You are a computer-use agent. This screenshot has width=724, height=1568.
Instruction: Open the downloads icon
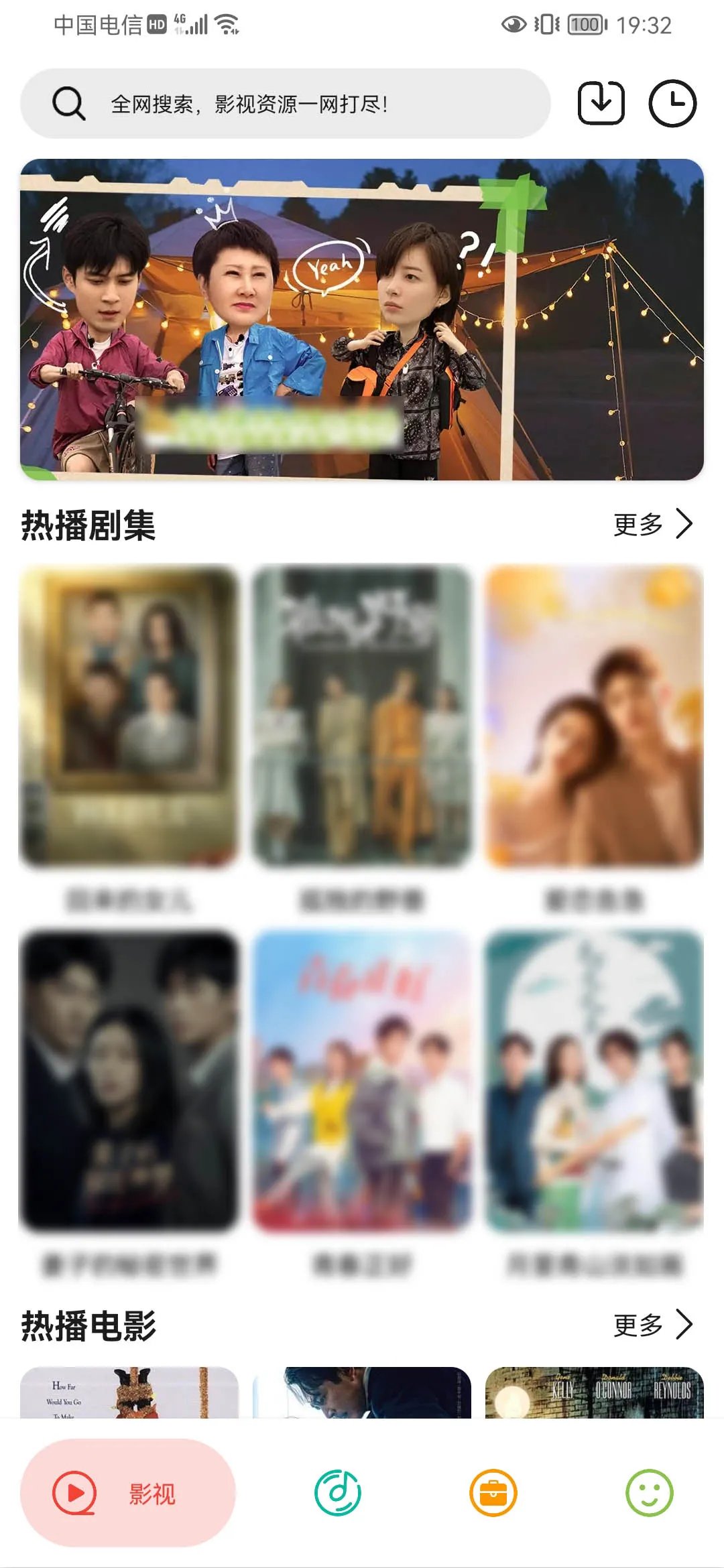click(x=601, y=103)
